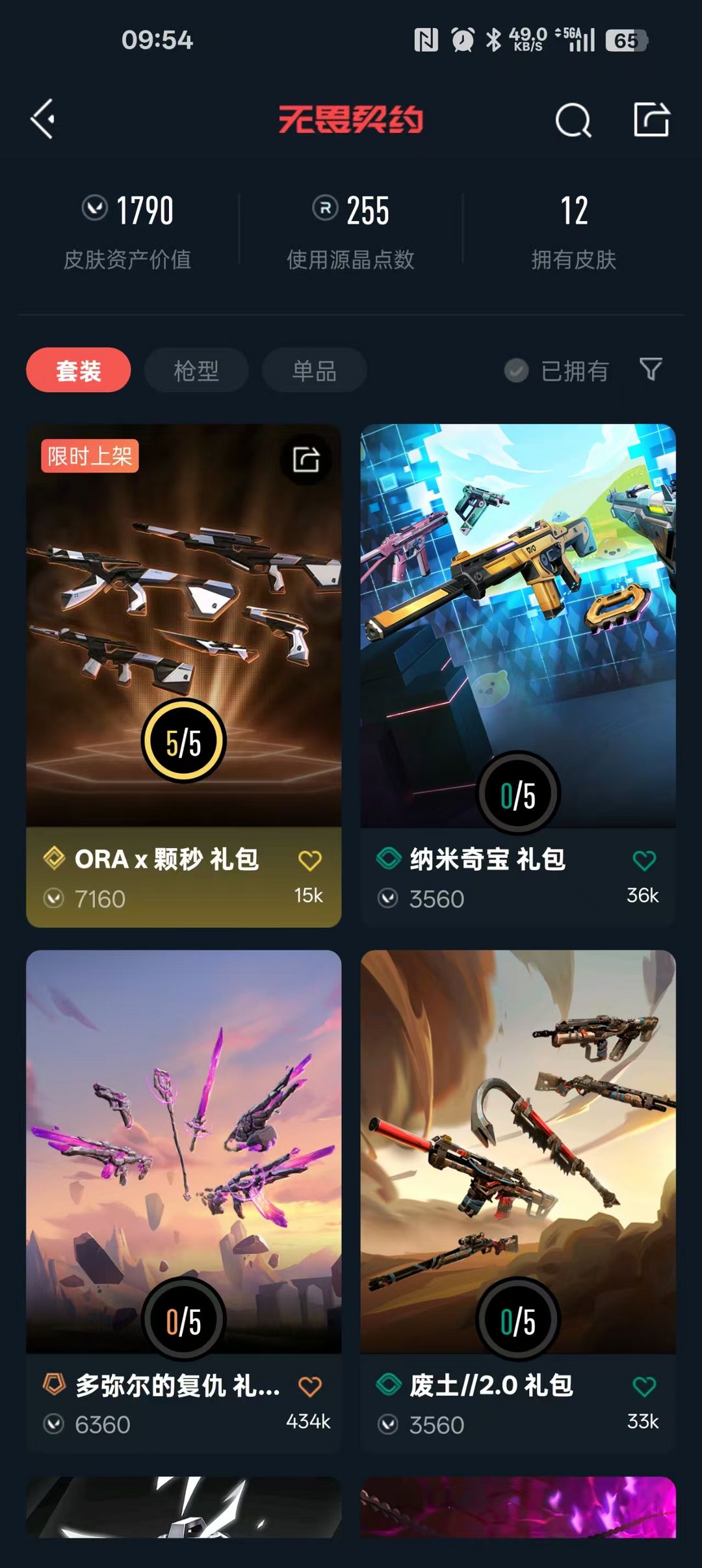Like the ORA x 颗秒 礼包
The image size is (702, 1568).
point(309,860)
